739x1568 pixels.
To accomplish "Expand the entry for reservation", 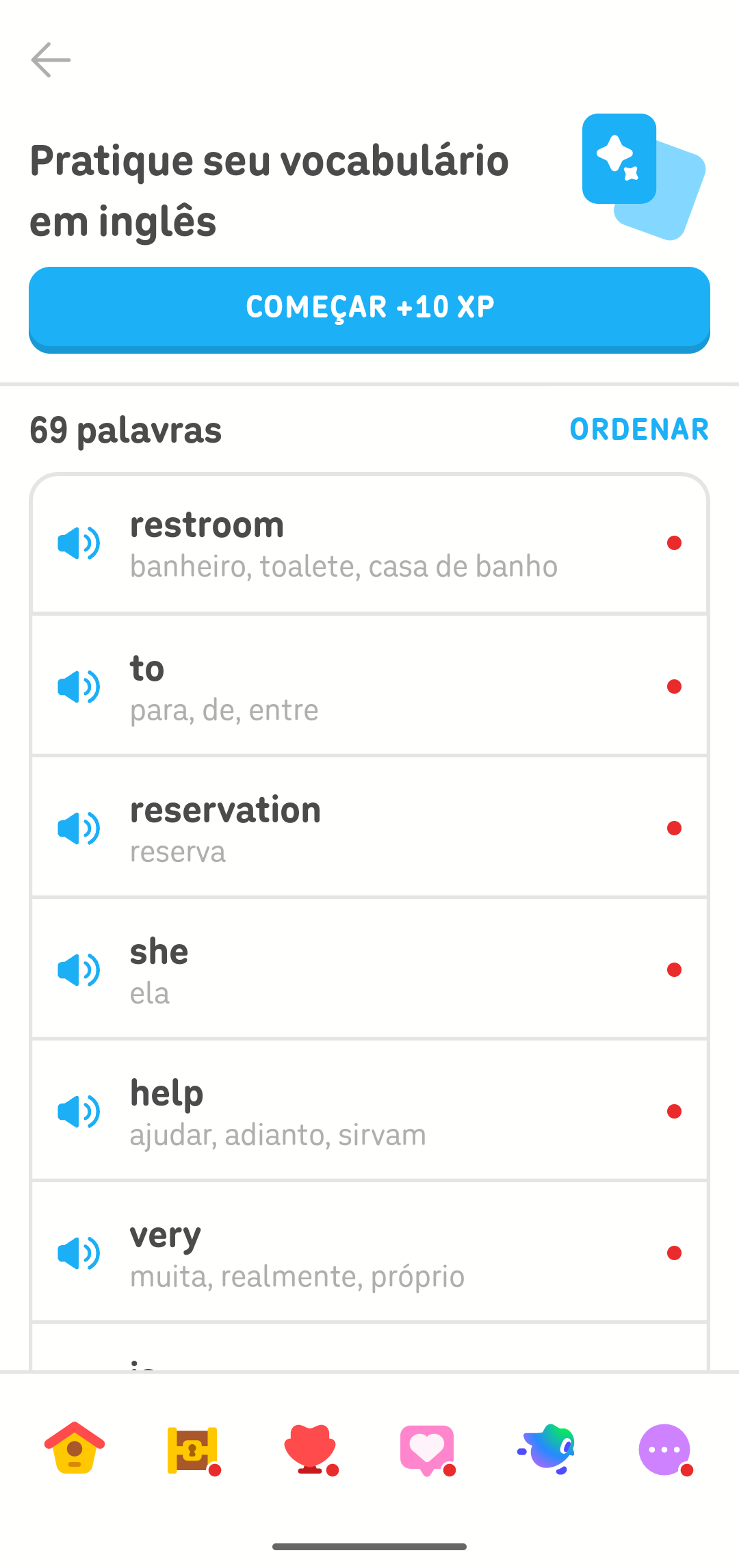I will coord(369,826).
